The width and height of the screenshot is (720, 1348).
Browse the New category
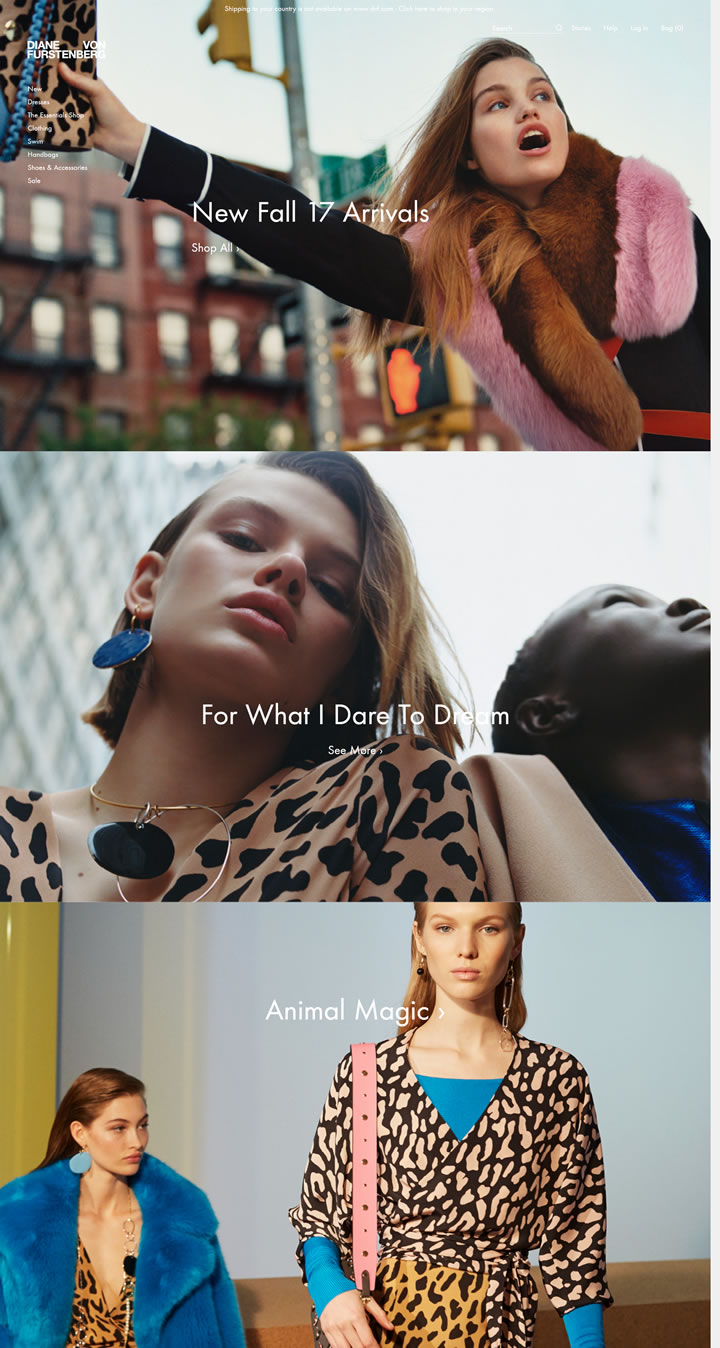point(35,89)
